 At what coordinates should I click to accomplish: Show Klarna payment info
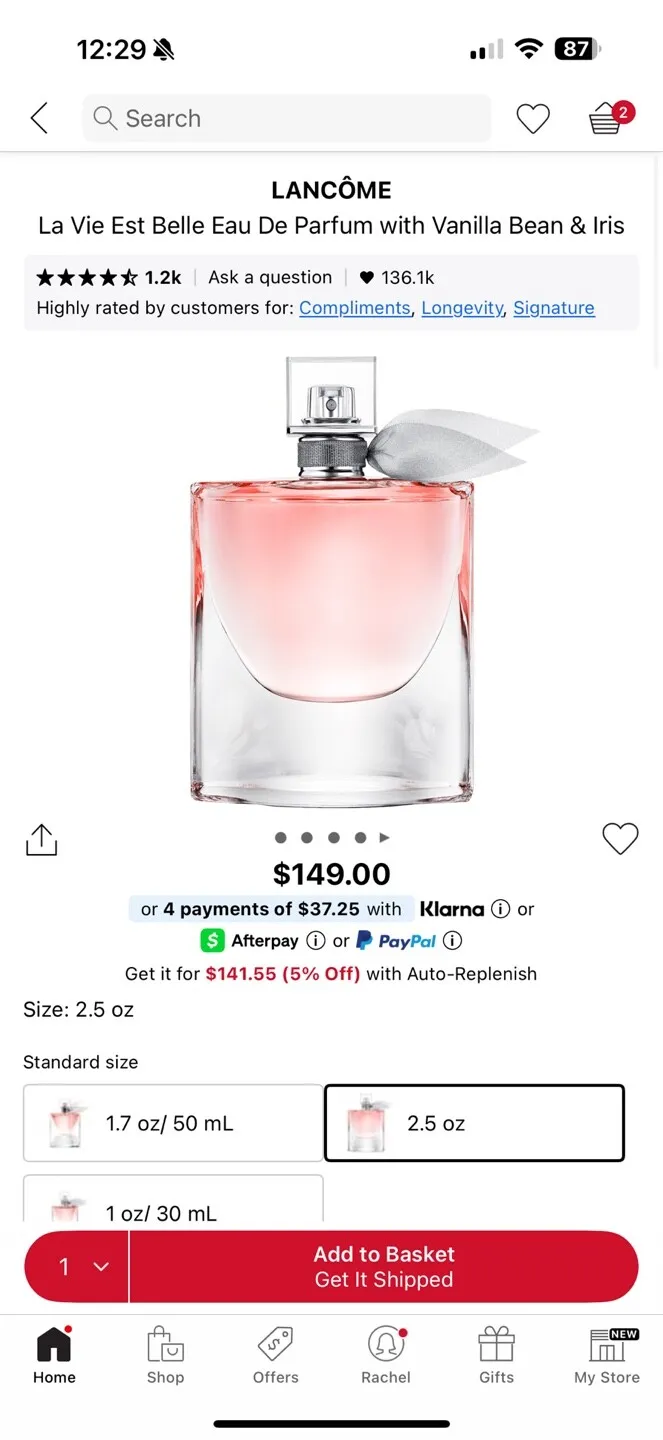point(501,909)
